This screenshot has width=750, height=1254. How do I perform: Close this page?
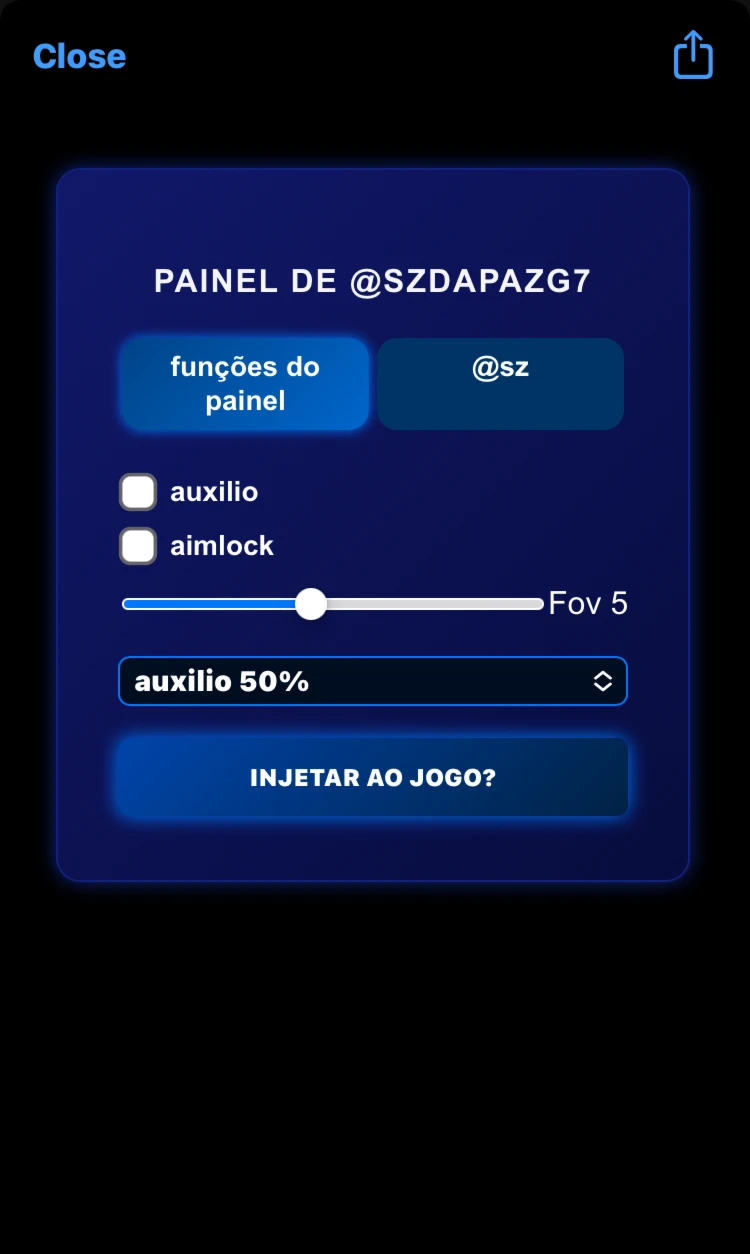point(79,56)
